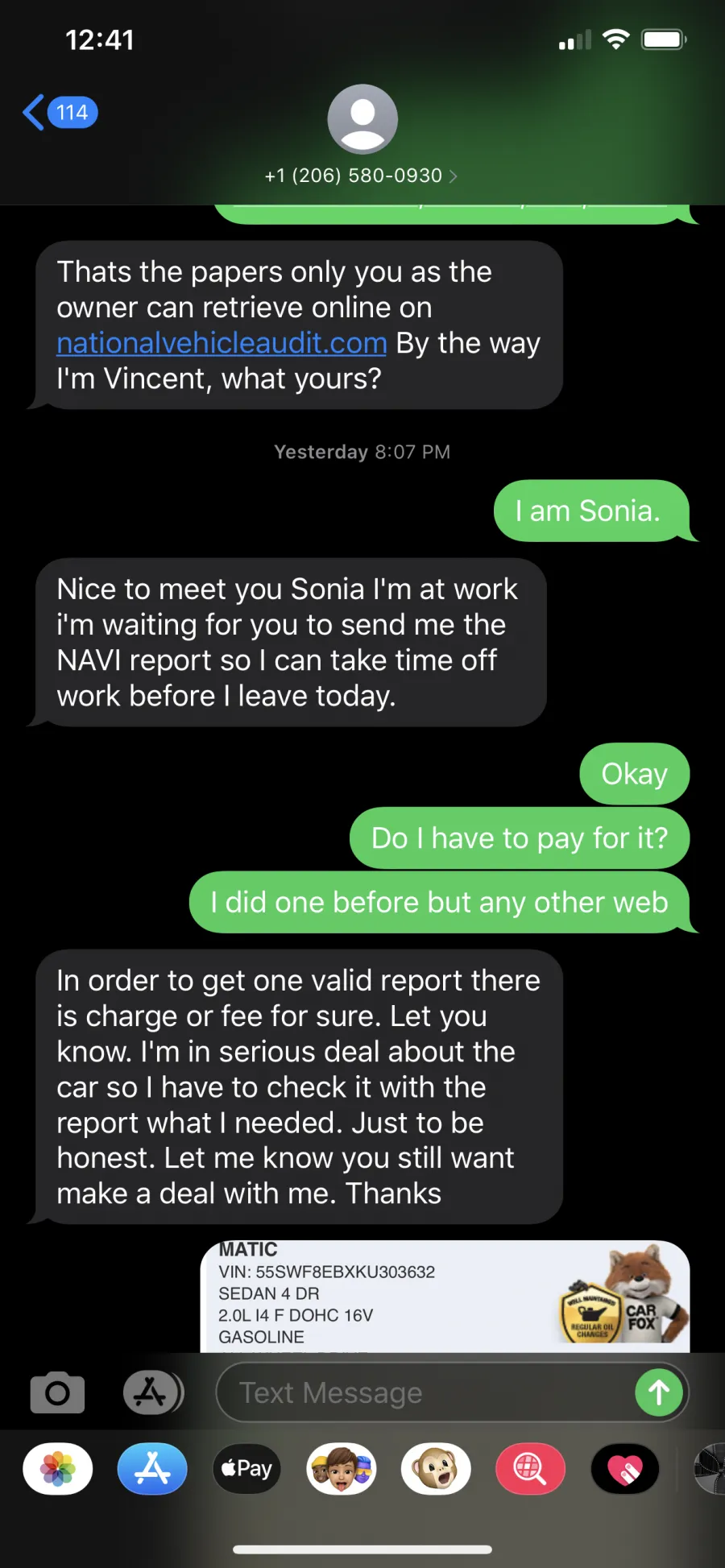Toggle the App Store apps drawer

coord(152,1392)
